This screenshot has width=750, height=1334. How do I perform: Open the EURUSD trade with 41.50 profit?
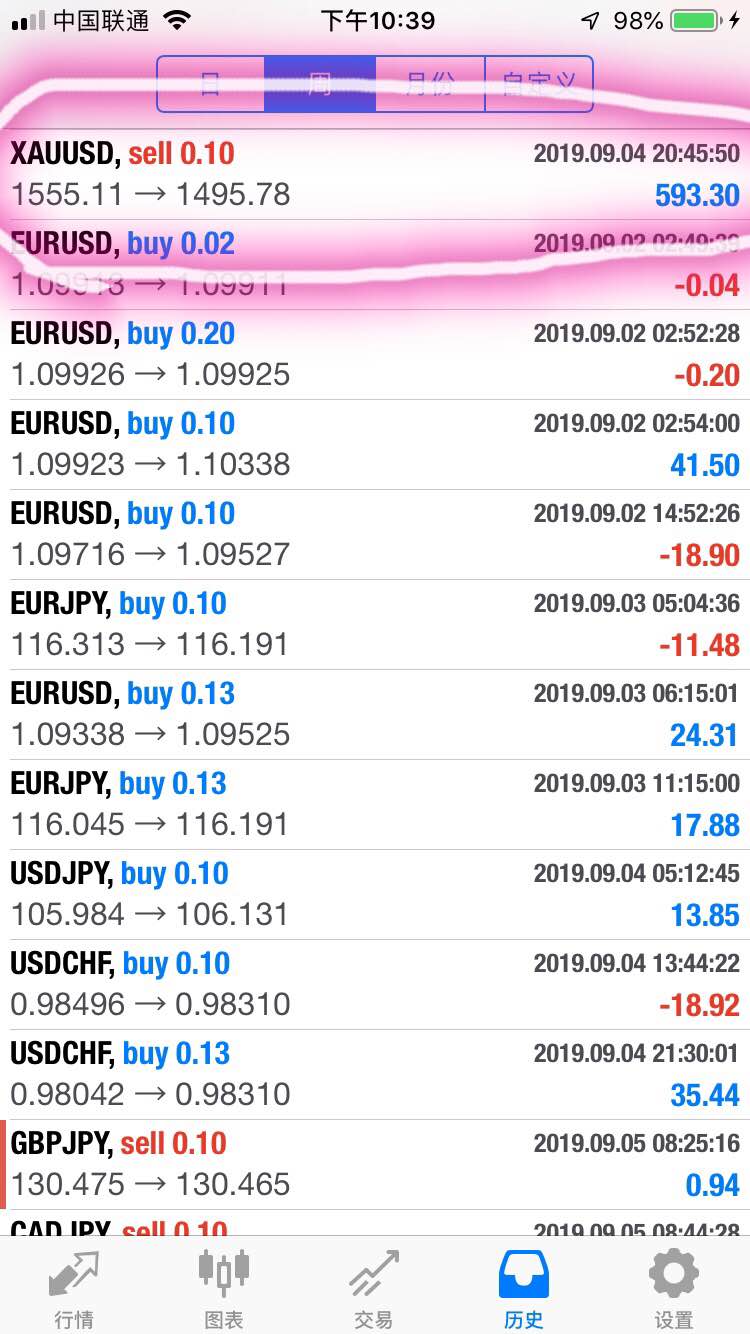point(375,444)
